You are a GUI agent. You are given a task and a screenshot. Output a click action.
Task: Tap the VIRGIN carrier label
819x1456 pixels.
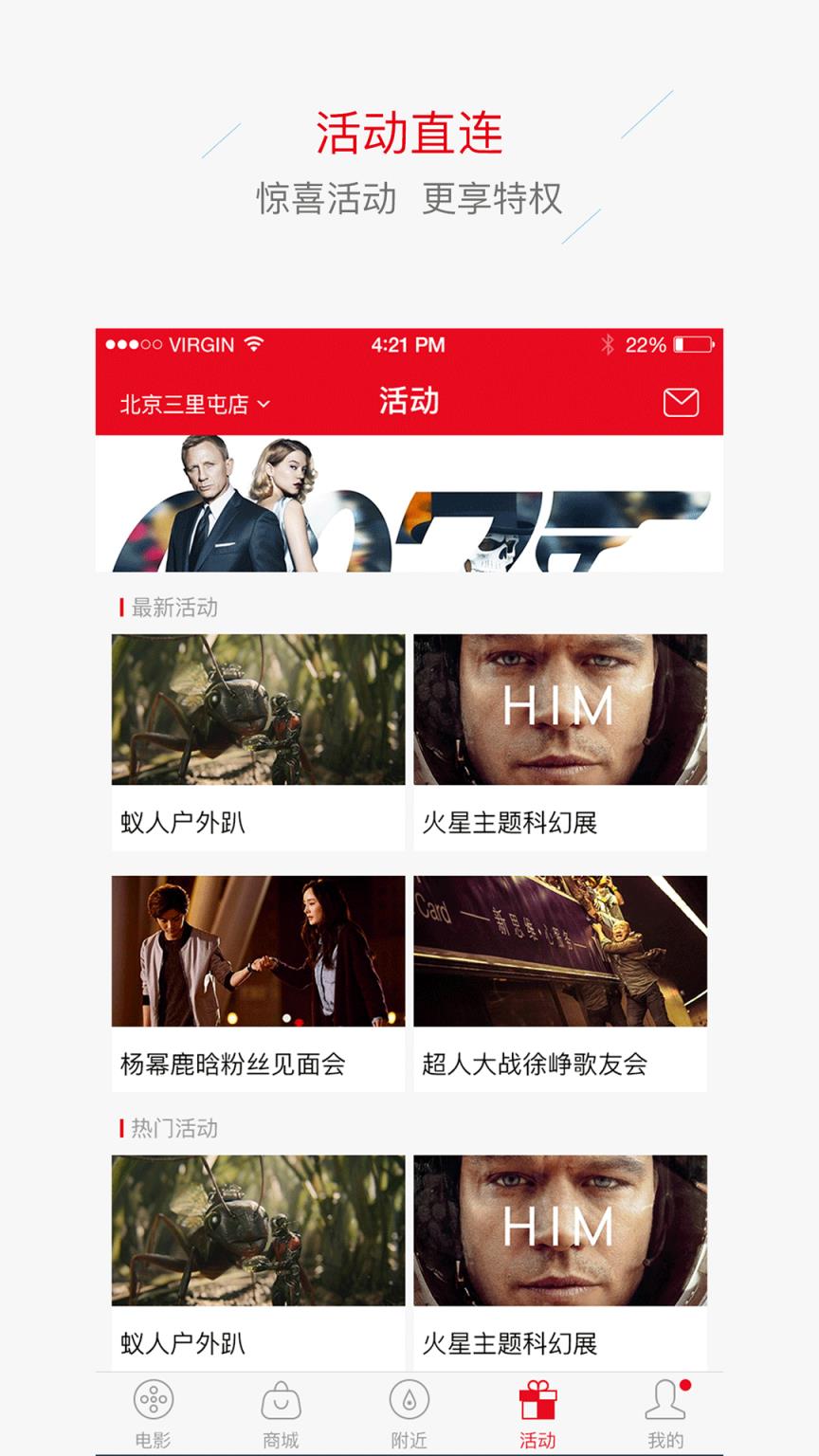(201, 345)
